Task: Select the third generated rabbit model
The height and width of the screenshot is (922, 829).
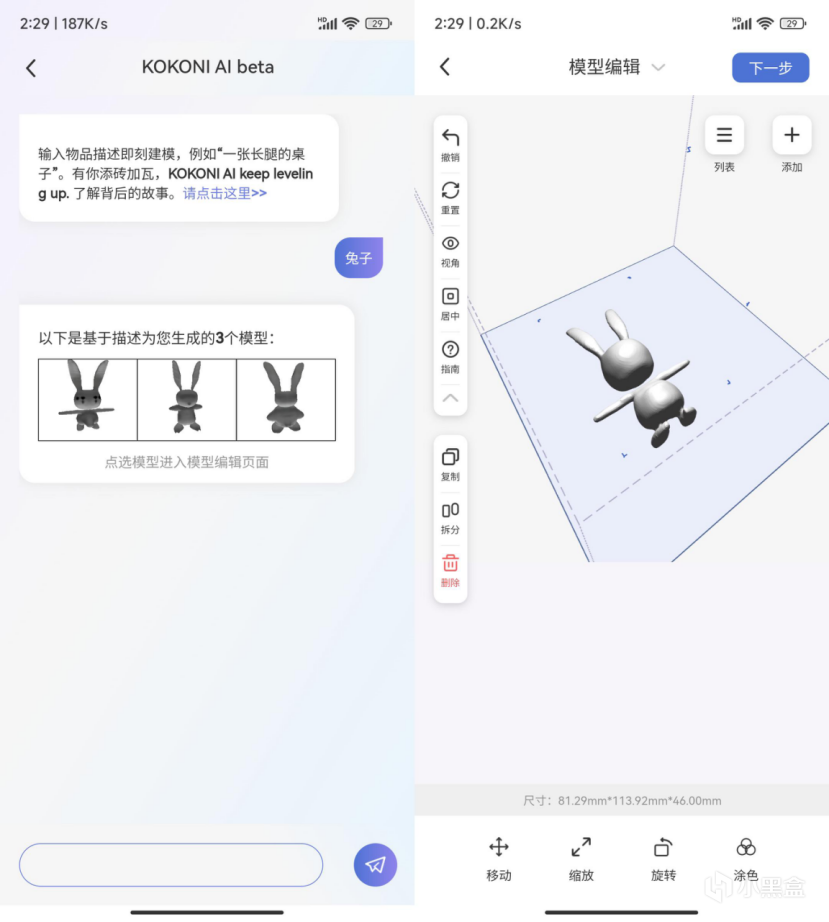Action: pyautogui.click(x=284, y=399)
